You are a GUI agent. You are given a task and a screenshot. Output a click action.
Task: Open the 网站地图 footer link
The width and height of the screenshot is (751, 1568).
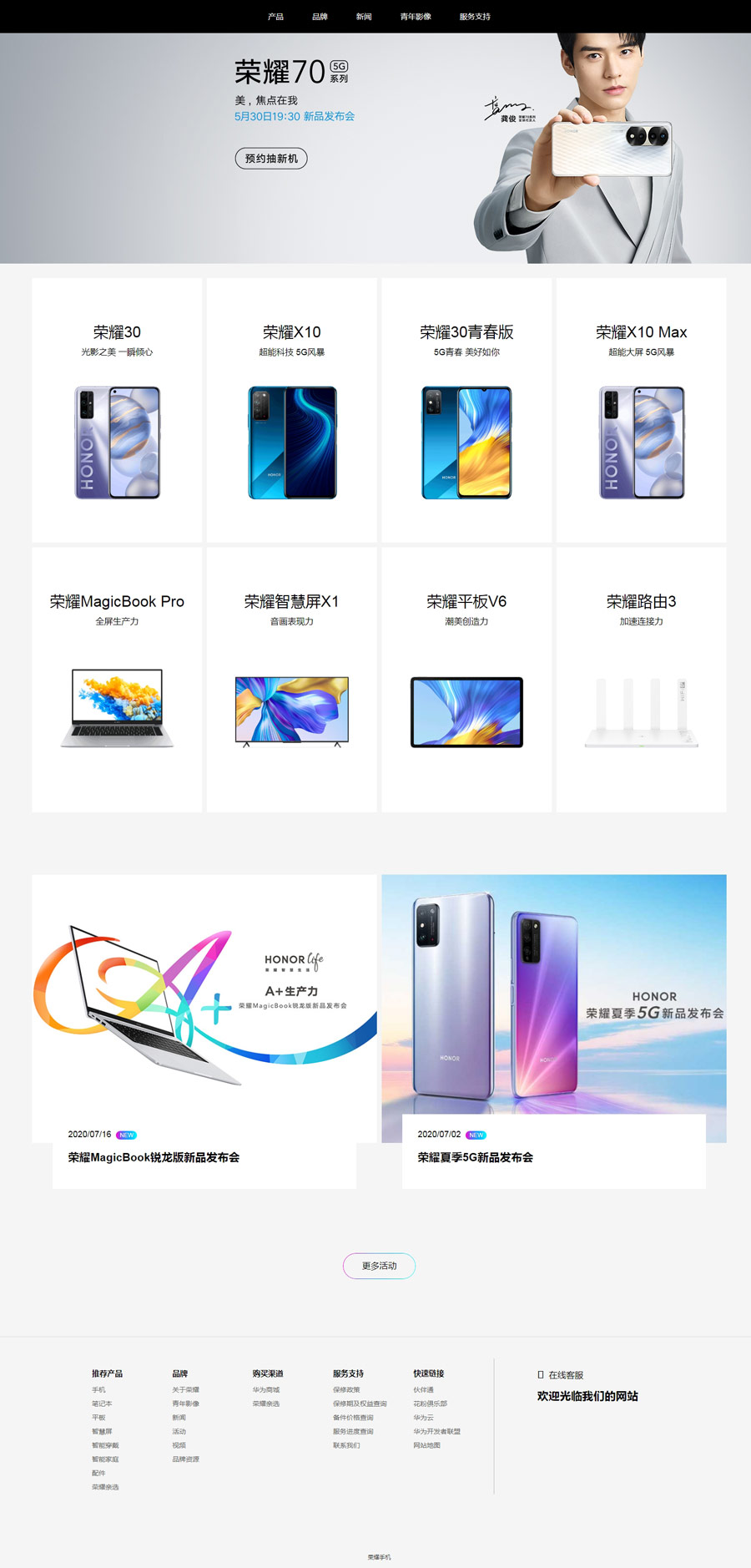[426, 1445]
